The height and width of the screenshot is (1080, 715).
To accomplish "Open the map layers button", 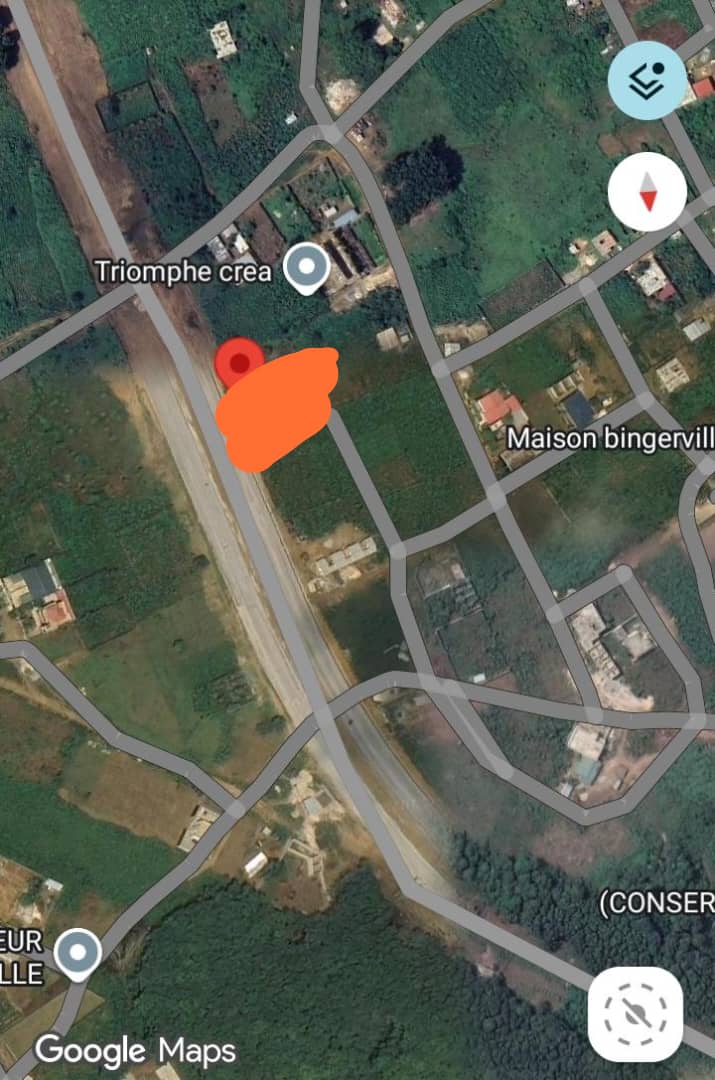I will (x=647, y=83).
